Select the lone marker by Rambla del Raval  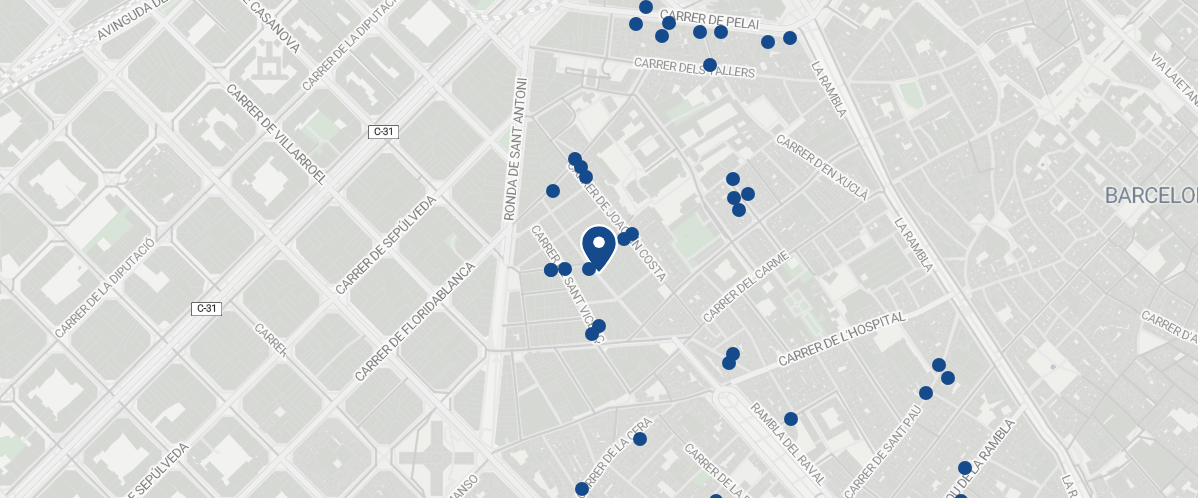pos(791,419)
